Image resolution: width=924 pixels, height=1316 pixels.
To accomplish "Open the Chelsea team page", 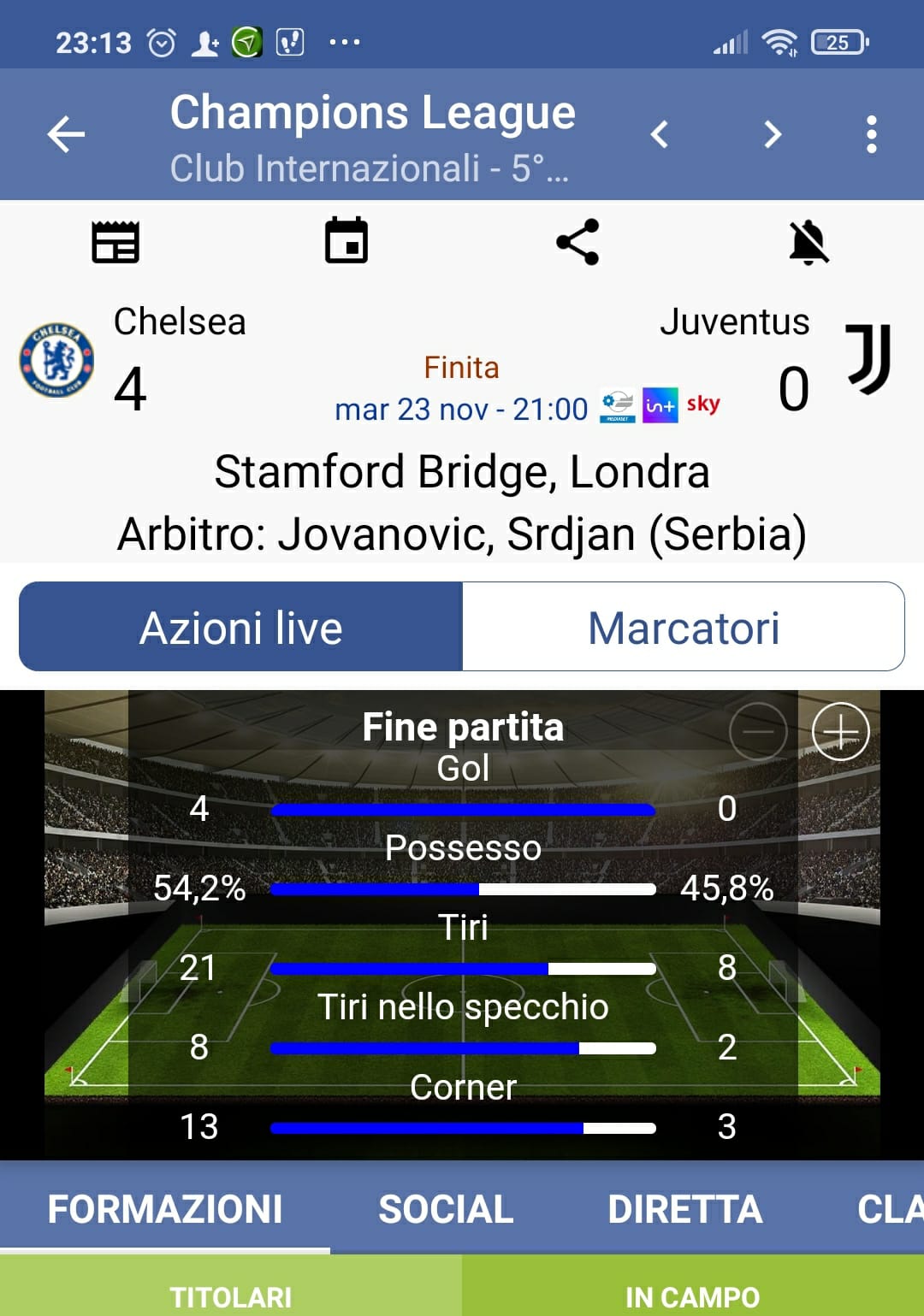I will point(57,359).
